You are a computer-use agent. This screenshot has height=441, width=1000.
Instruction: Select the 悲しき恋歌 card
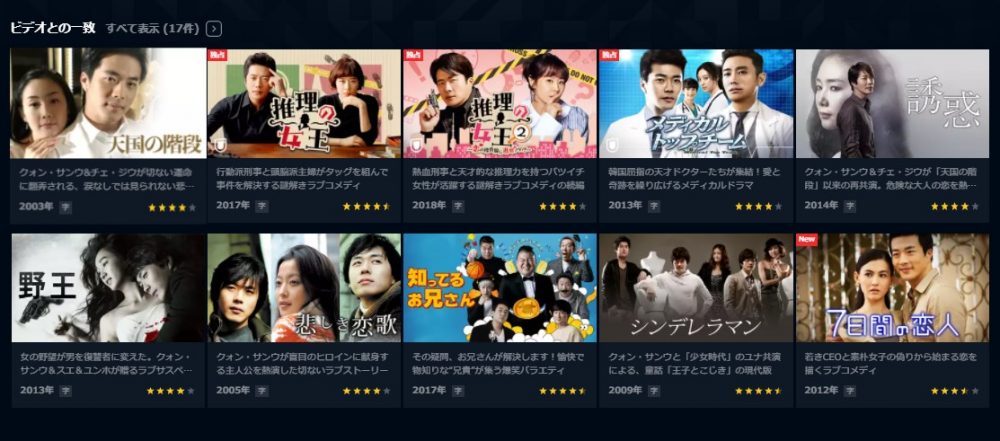point(304,288)
